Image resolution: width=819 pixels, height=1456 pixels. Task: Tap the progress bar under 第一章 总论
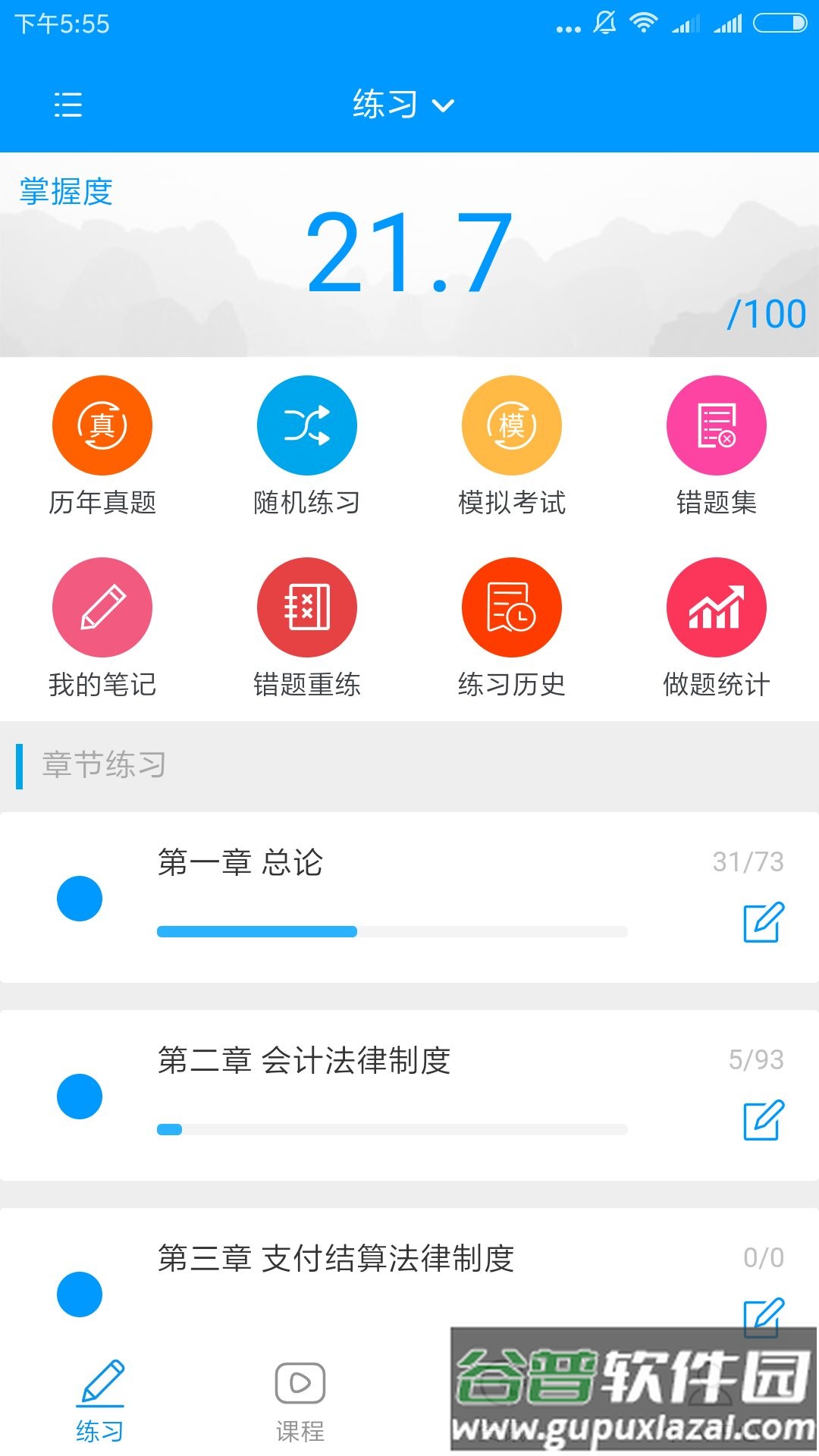coord(391,931)
